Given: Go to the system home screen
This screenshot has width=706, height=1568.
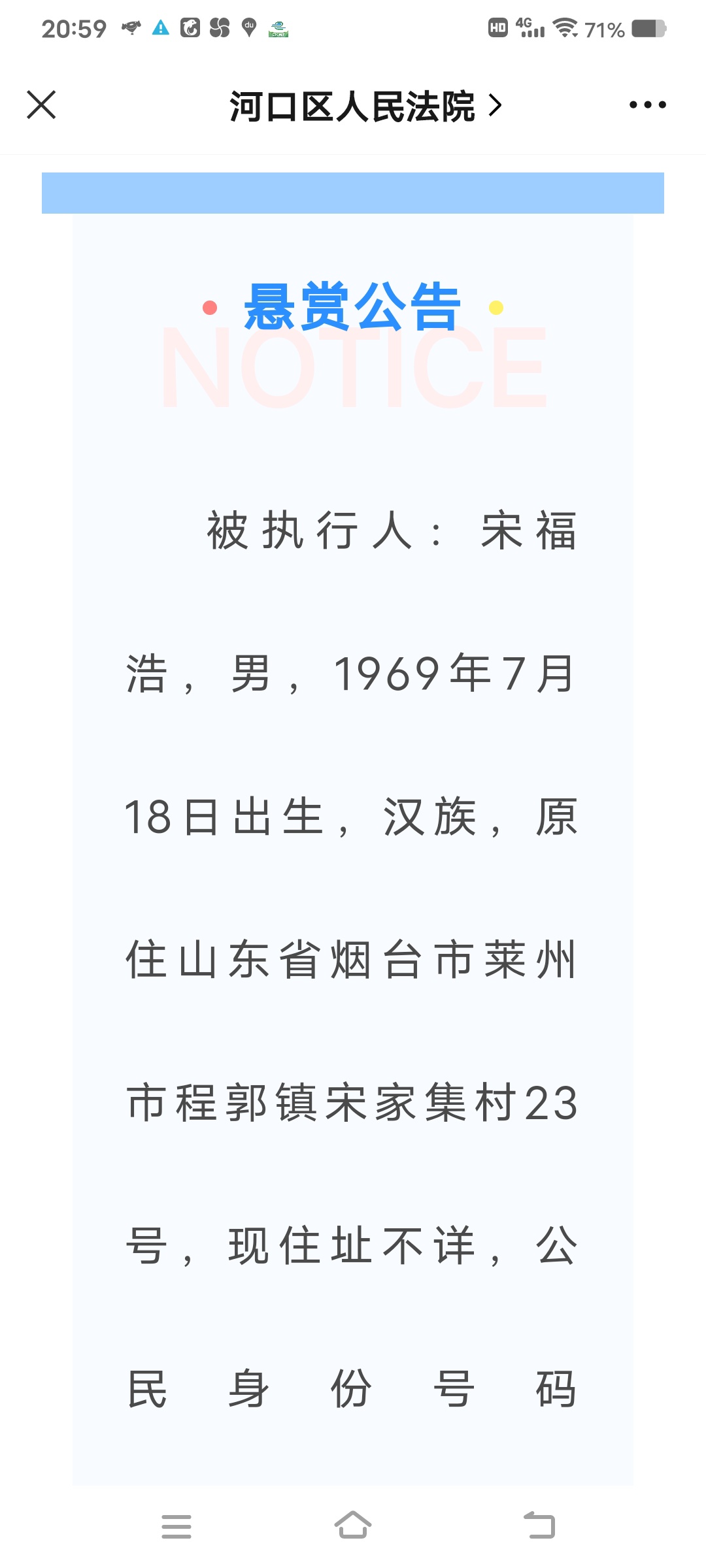Looking at the screenshot, I should click(353, 1525).
